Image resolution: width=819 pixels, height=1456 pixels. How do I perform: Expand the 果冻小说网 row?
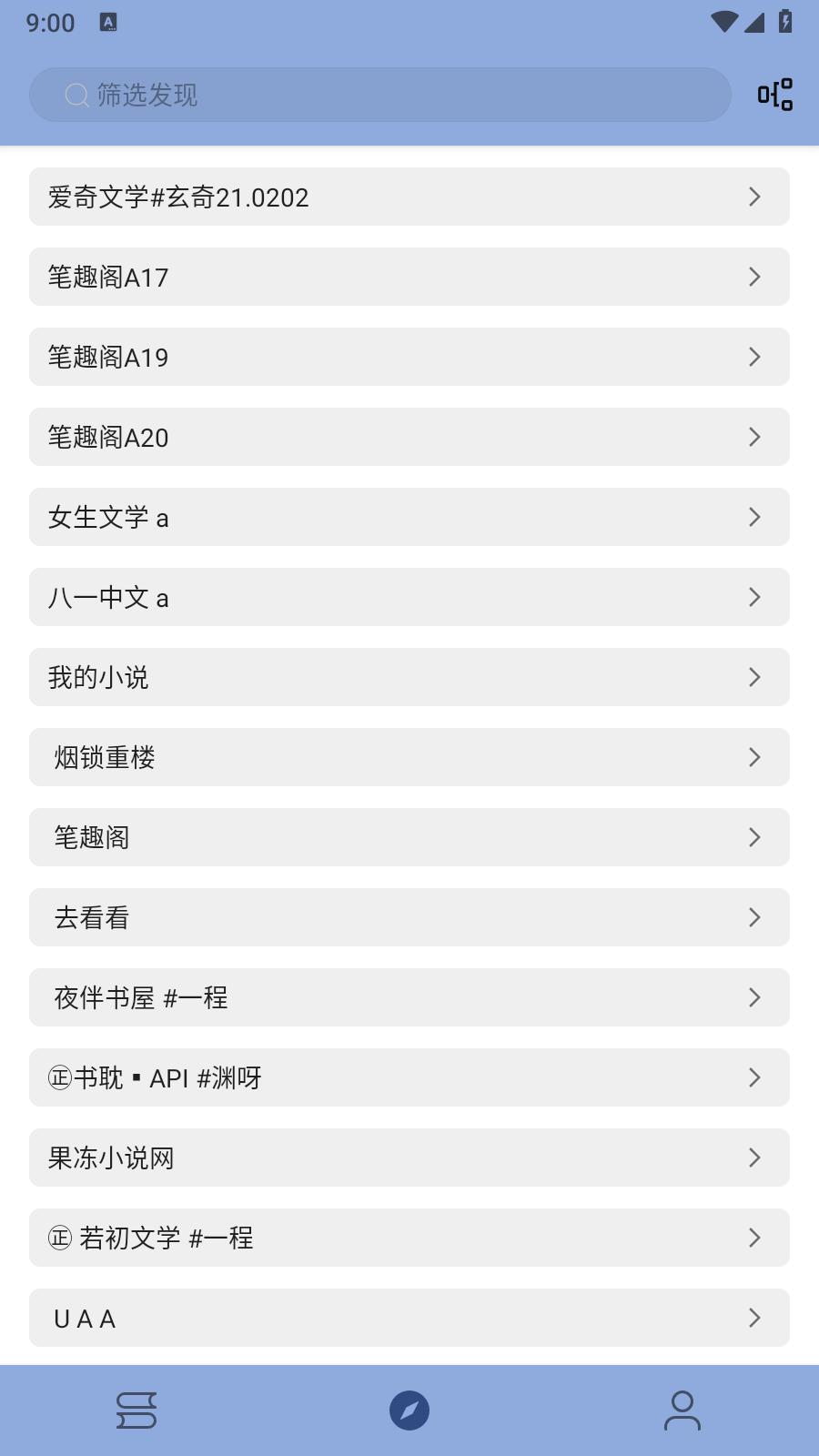pos(409,1158)
